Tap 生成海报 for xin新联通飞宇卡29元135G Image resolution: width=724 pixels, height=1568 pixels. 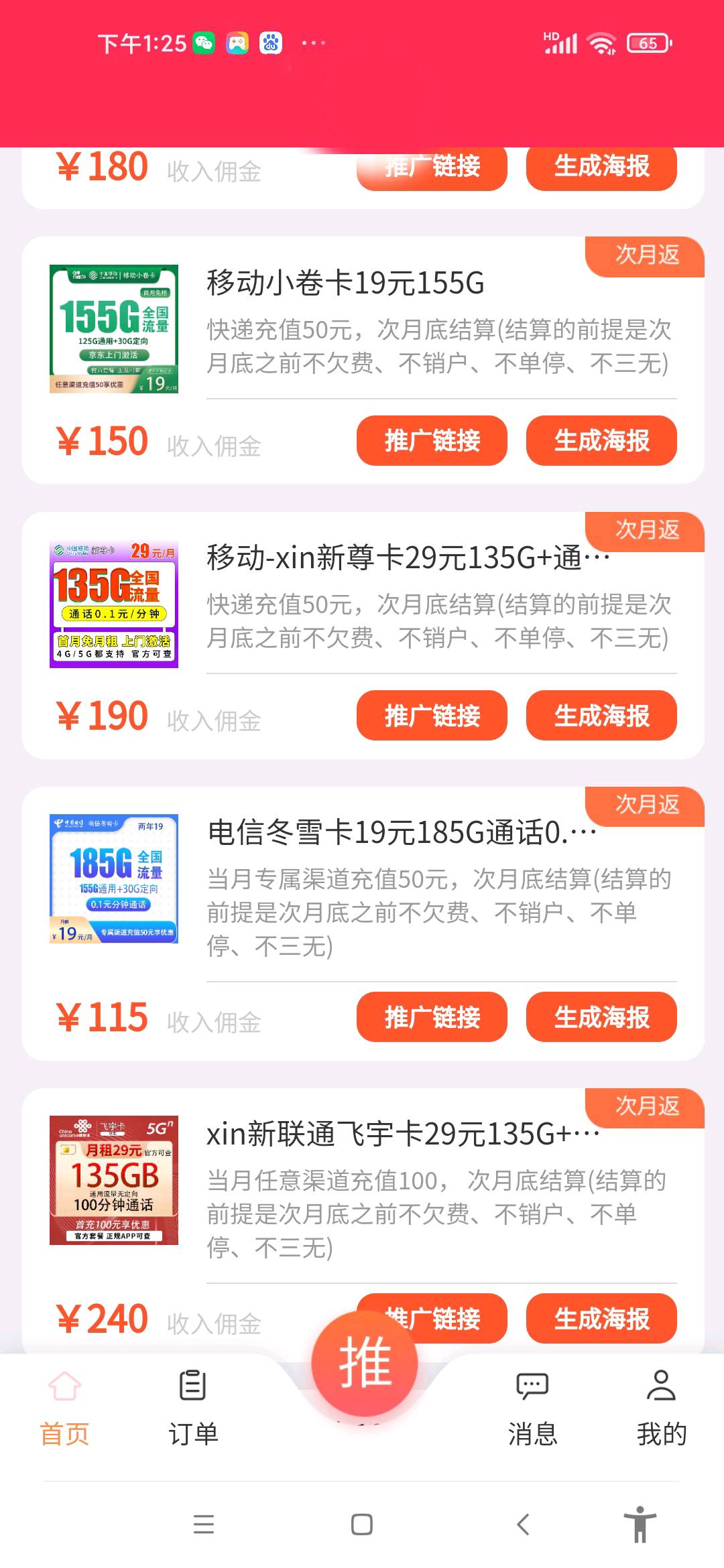(601, 1318)
